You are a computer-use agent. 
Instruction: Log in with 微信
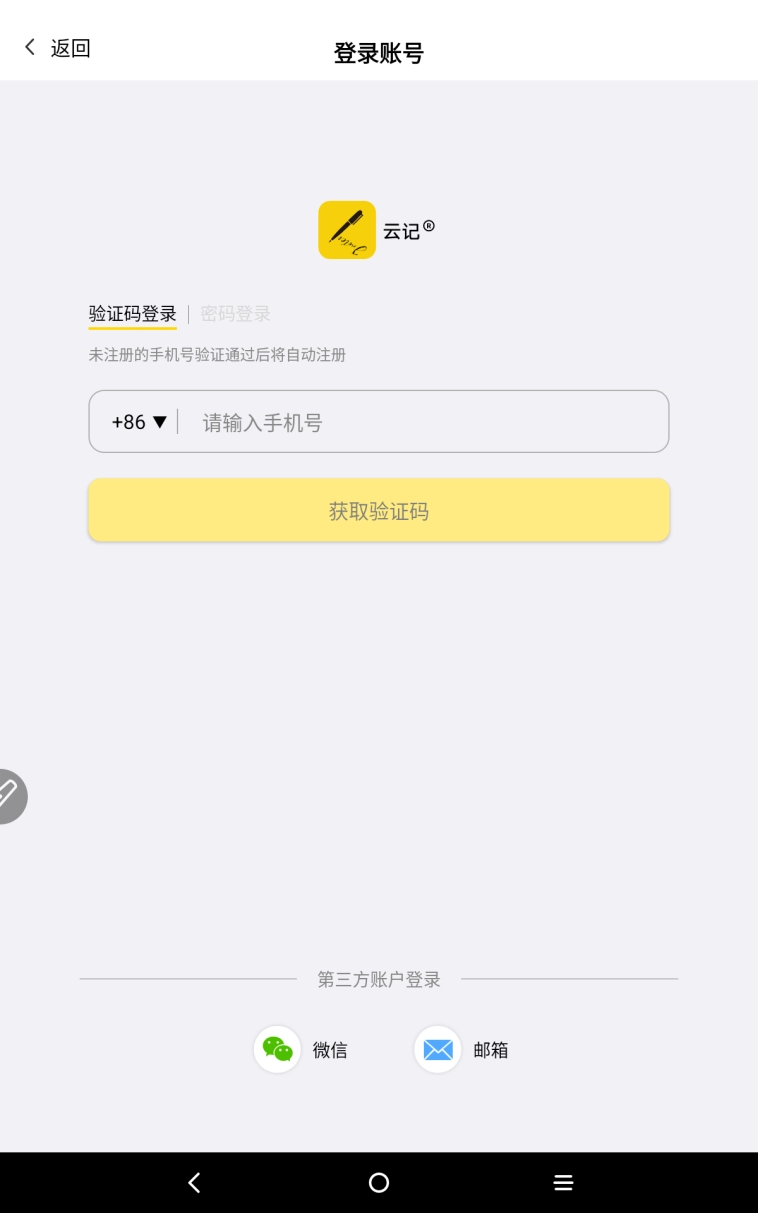point(300,1050)
